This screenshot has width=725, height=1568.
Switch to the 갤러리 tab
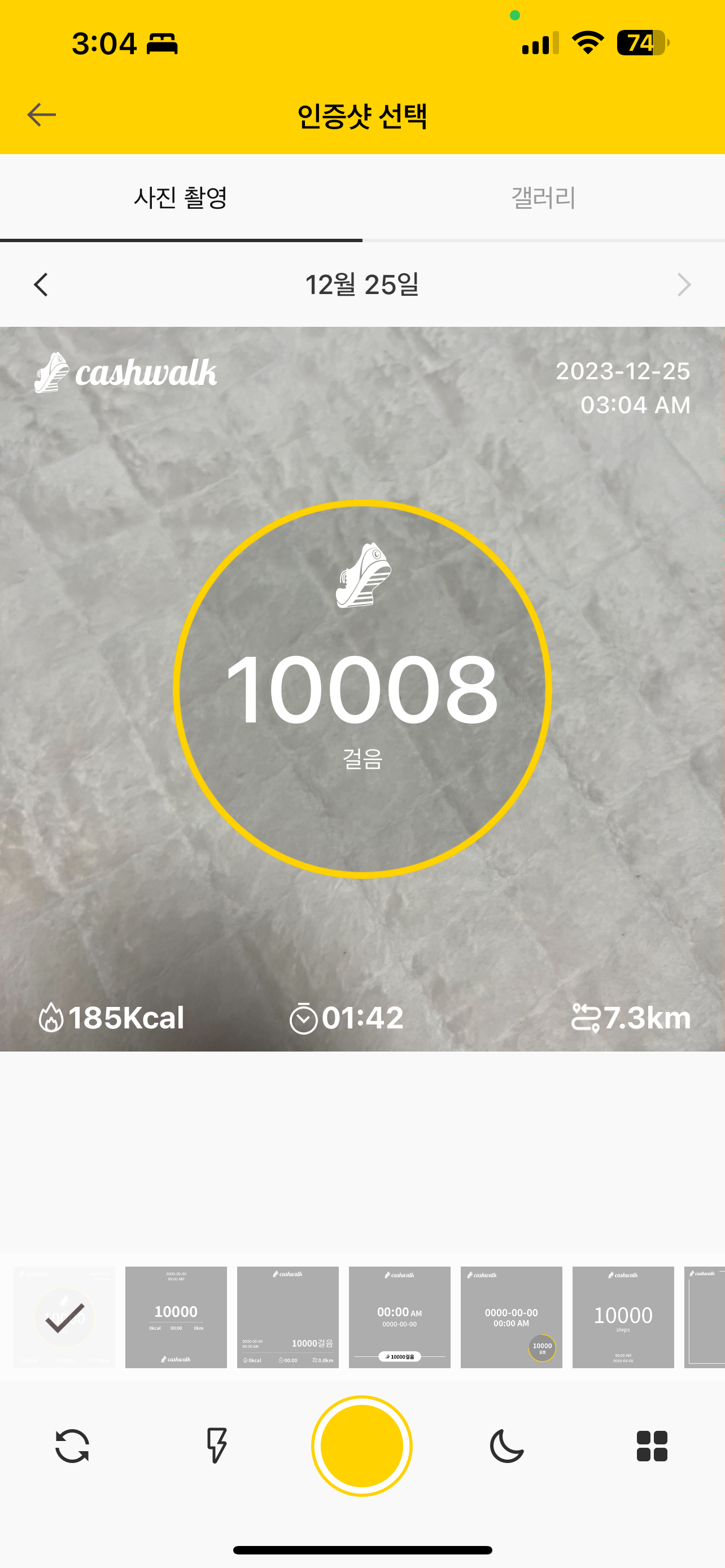(543, 197)
